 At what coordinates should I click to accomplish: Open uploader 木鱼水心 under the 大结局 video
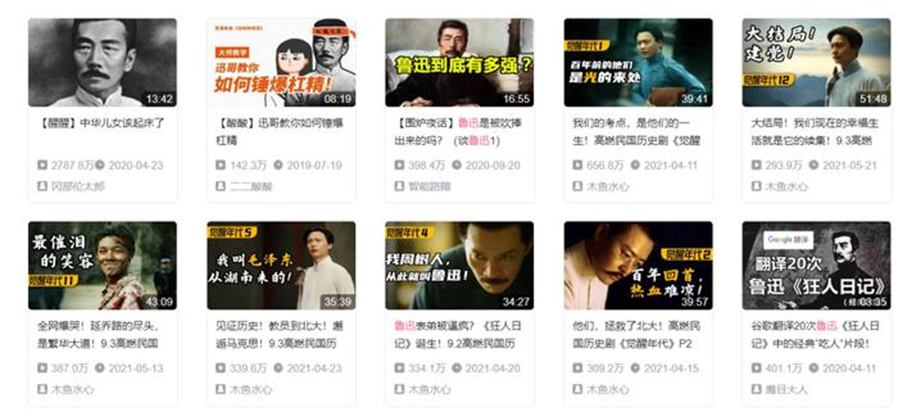(786, 186)
